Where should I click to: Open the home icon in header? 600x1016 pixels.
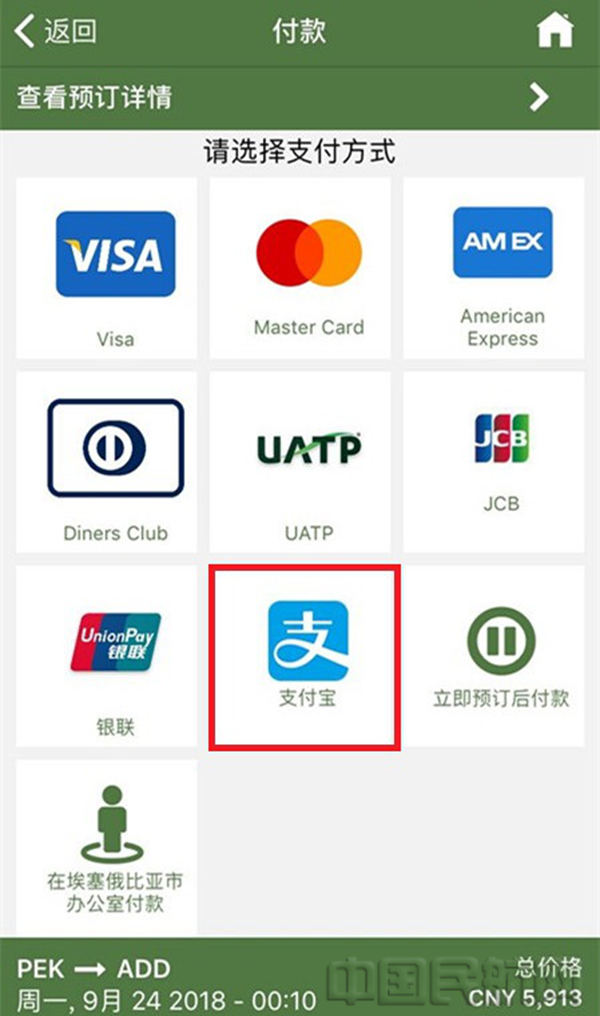click(556, 31)
